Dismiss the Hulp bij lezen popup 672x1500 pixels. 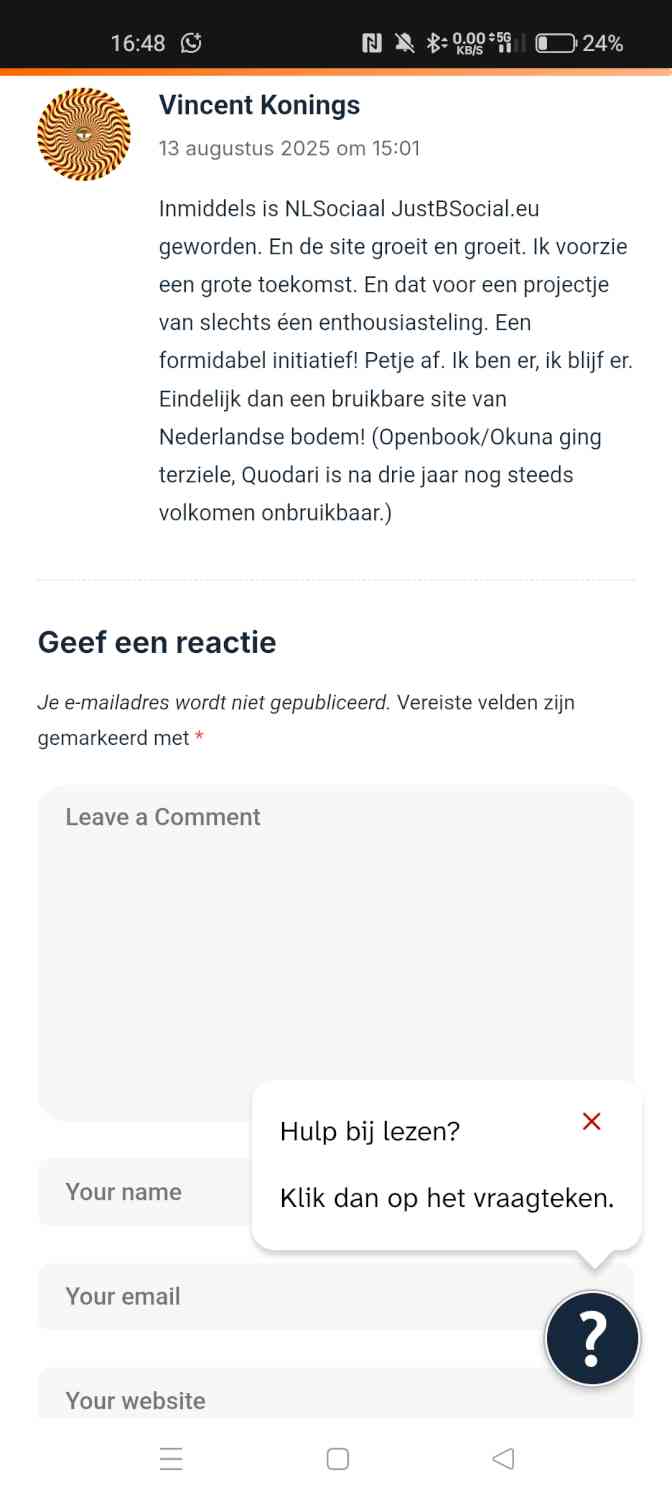[x=591, y=1122]
